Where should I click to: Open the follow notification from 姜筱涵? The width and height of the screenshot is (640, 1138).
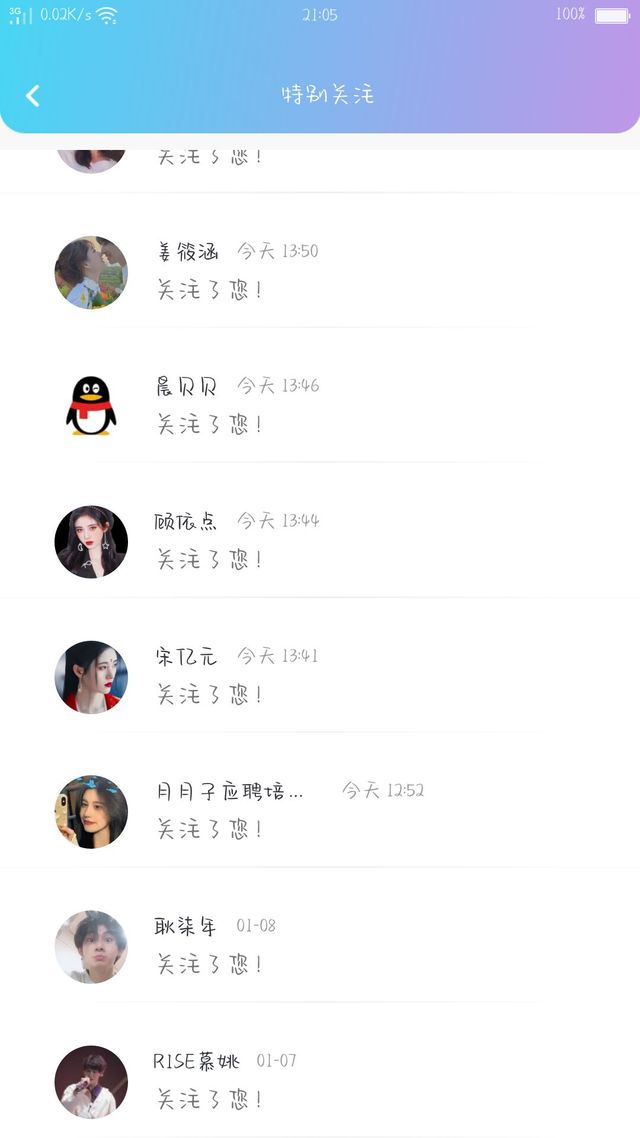(320, 271)
